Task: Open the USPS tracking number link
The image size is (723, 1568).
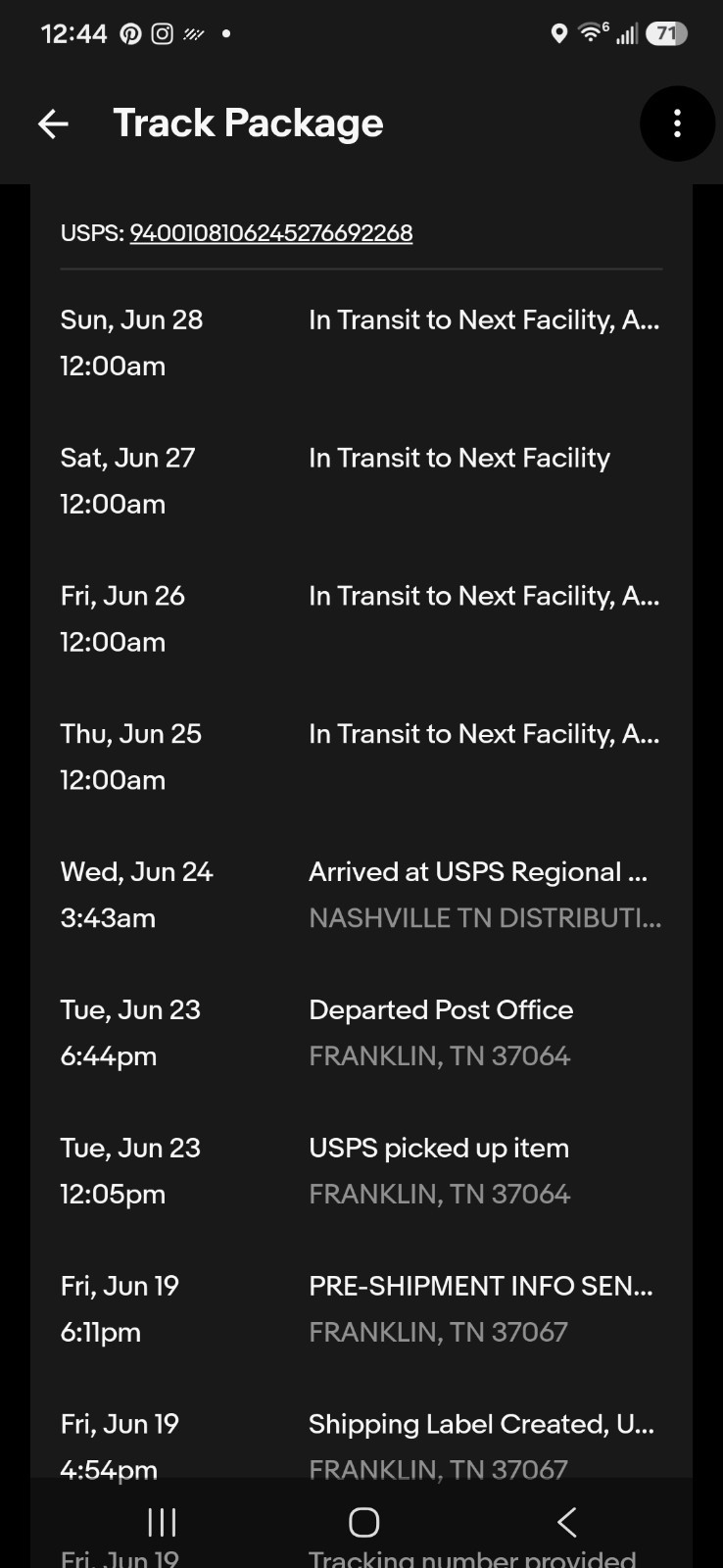Action: coord(271,233)
